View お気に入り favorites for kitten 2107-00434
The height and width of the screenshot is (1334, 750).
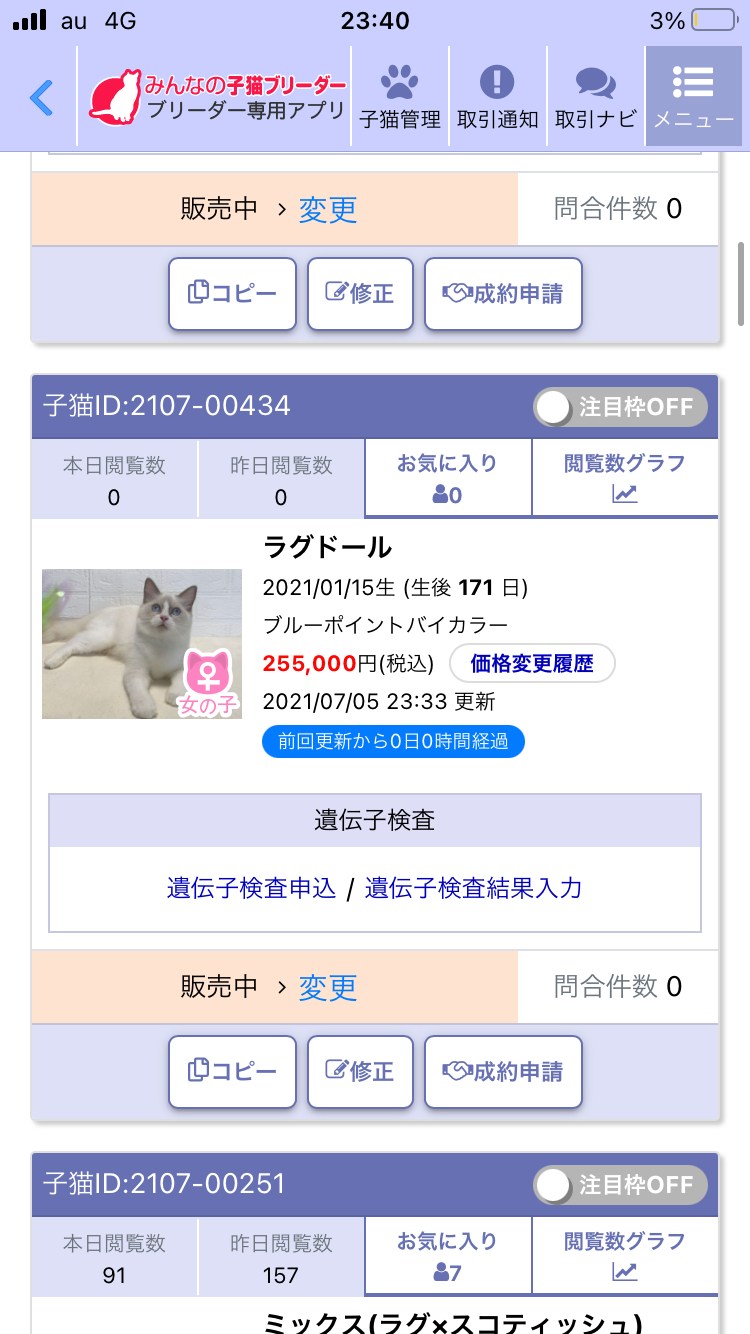(447, 478)
